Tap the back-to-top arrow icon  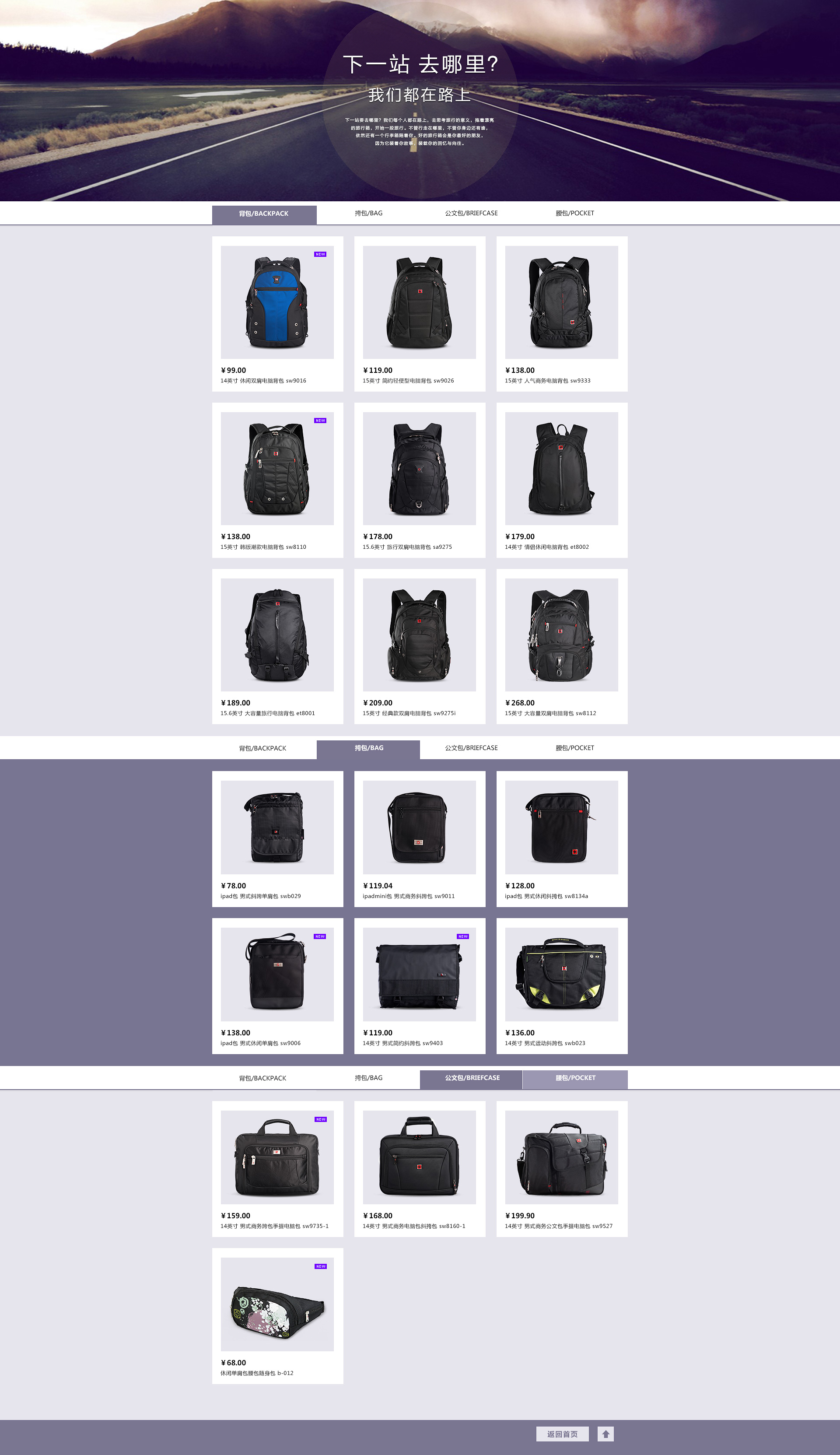click(x=605, y=1434)
